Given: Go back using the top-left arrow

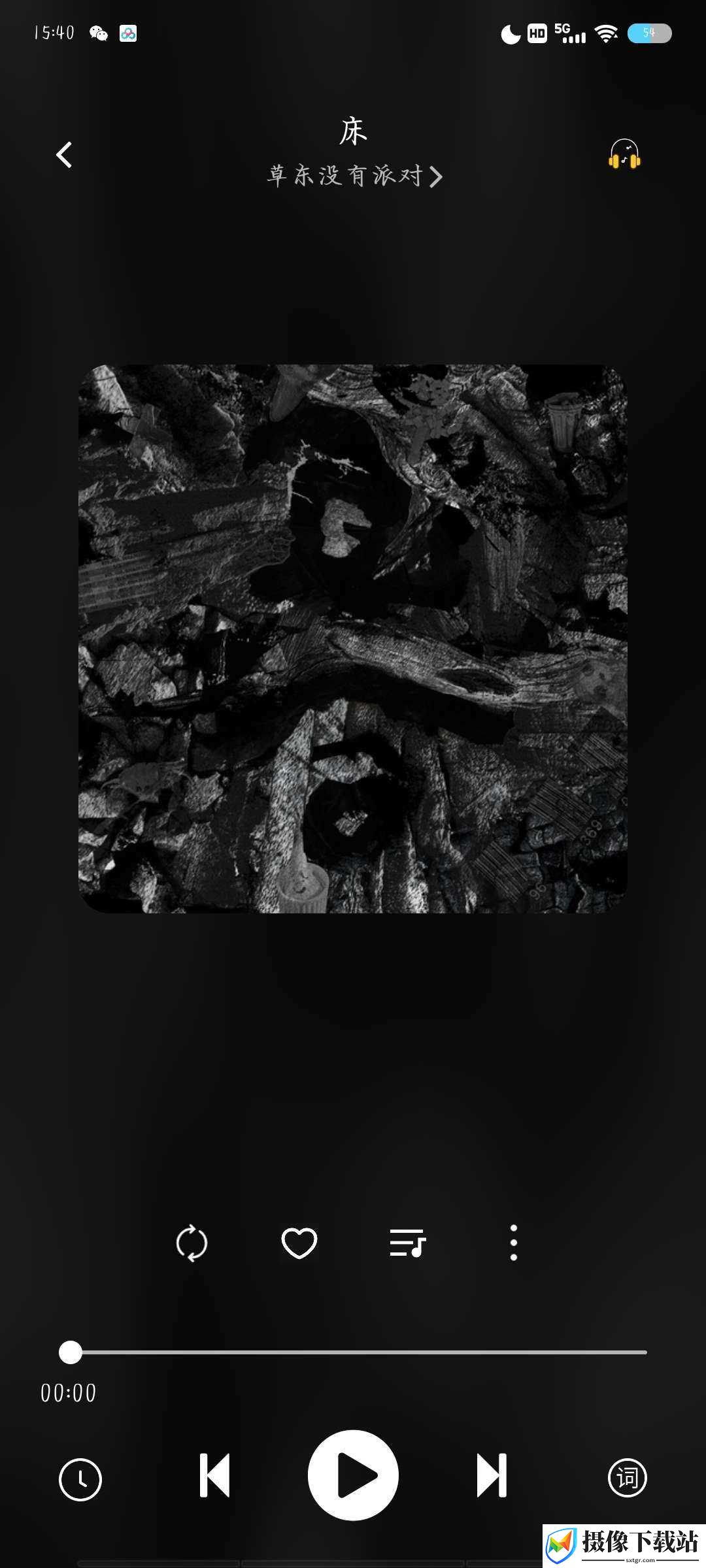Looking at the screenshot, I should tap(64, 155).
